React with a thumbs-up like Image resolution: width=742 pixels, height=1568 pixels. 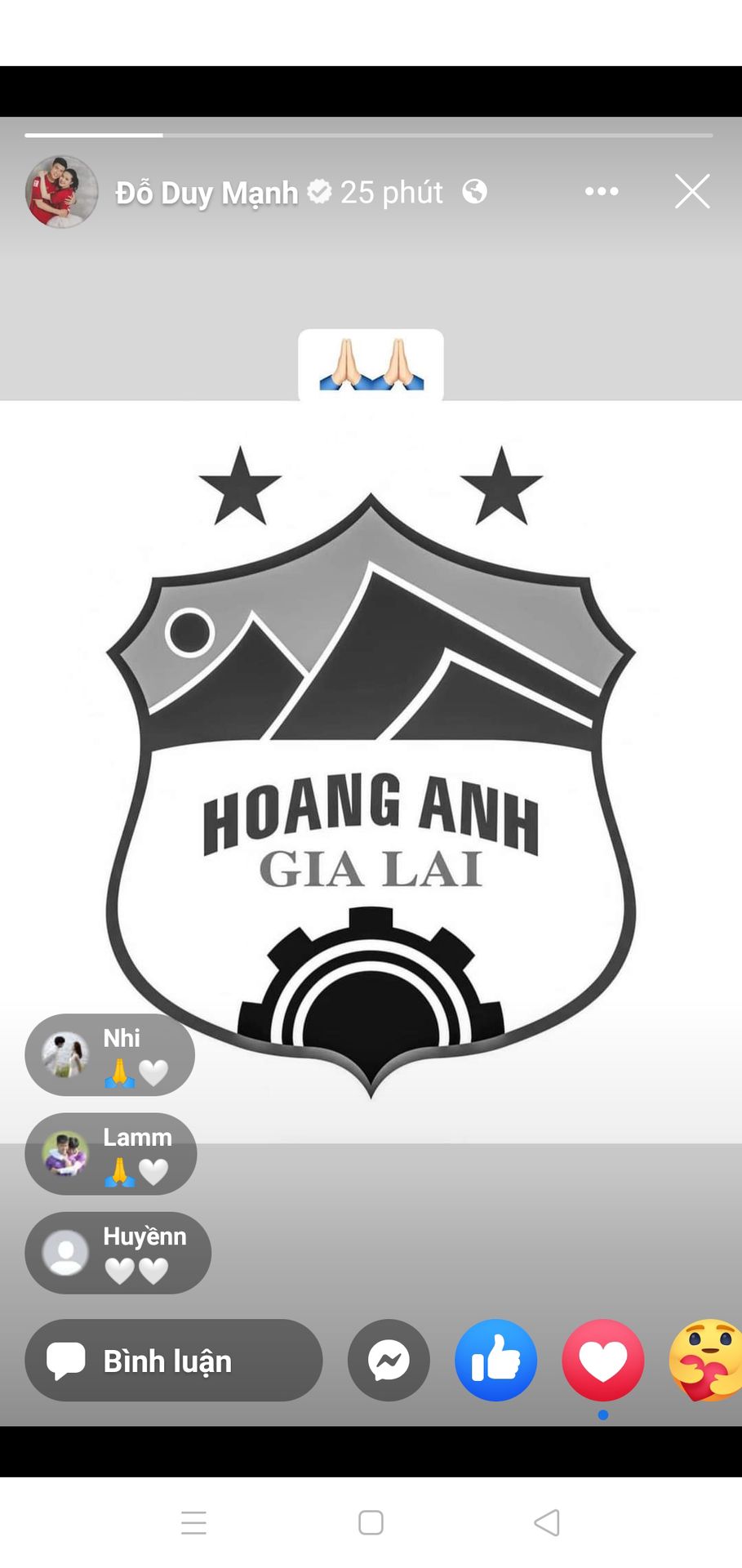(495, 1361)
